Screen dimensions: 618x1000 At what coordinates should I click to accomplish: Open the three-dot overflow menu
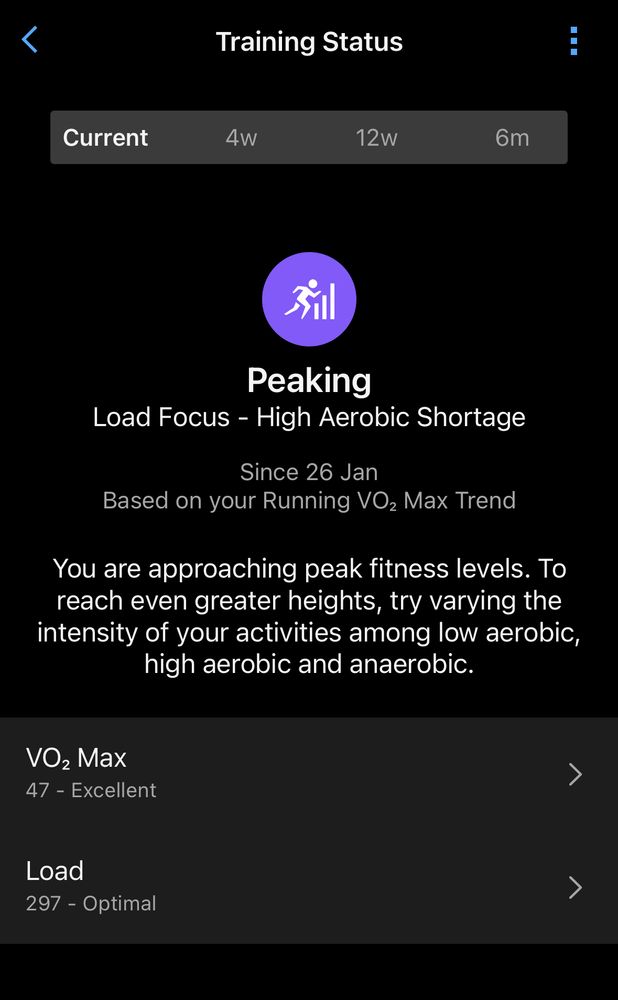pyautogui.click(x=573, y=41)
